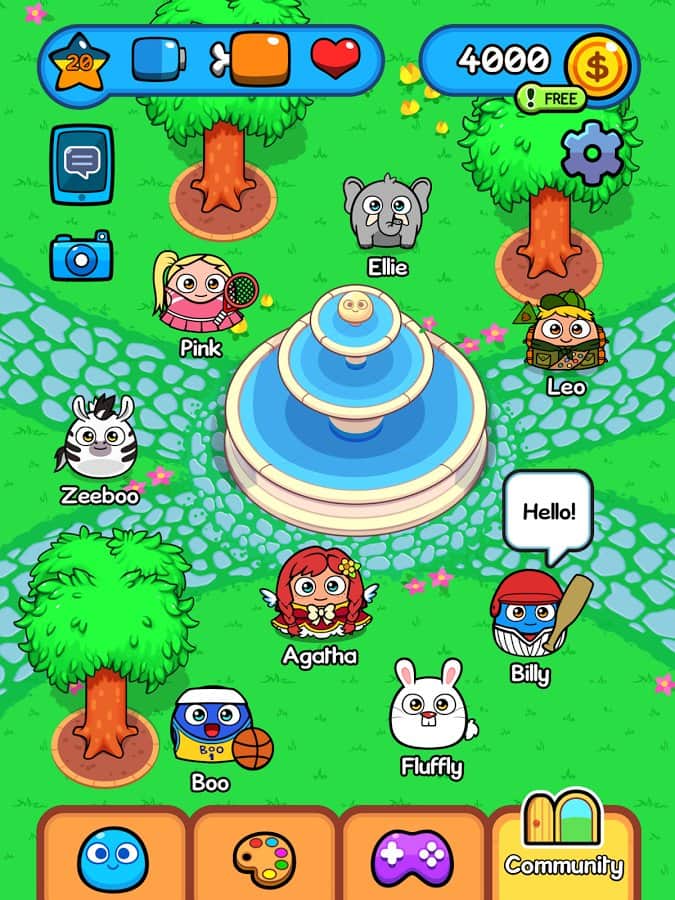This screenshot has width=675, height=900.
Task: Open the chat messages icon
Action: coord(82,163)
